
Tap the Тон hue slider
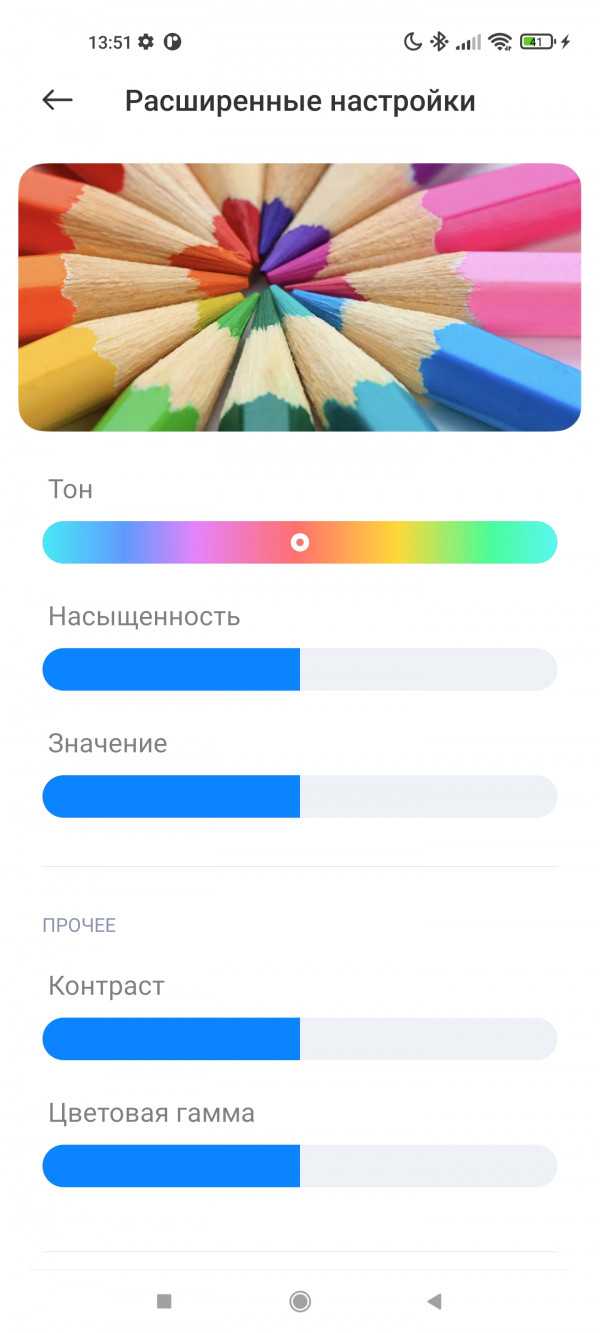300,542
